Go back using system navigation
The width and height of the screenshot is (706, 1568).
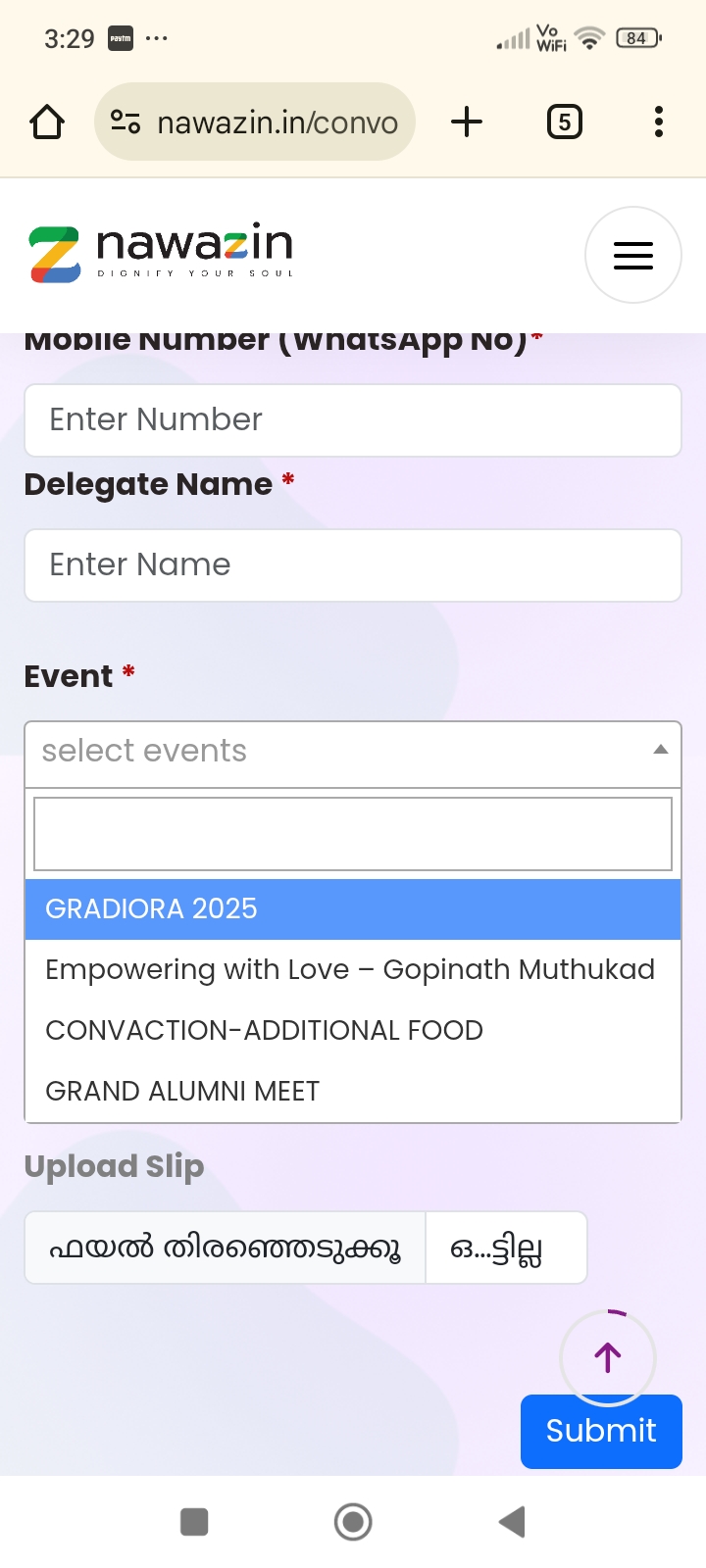pos(512,1522)
